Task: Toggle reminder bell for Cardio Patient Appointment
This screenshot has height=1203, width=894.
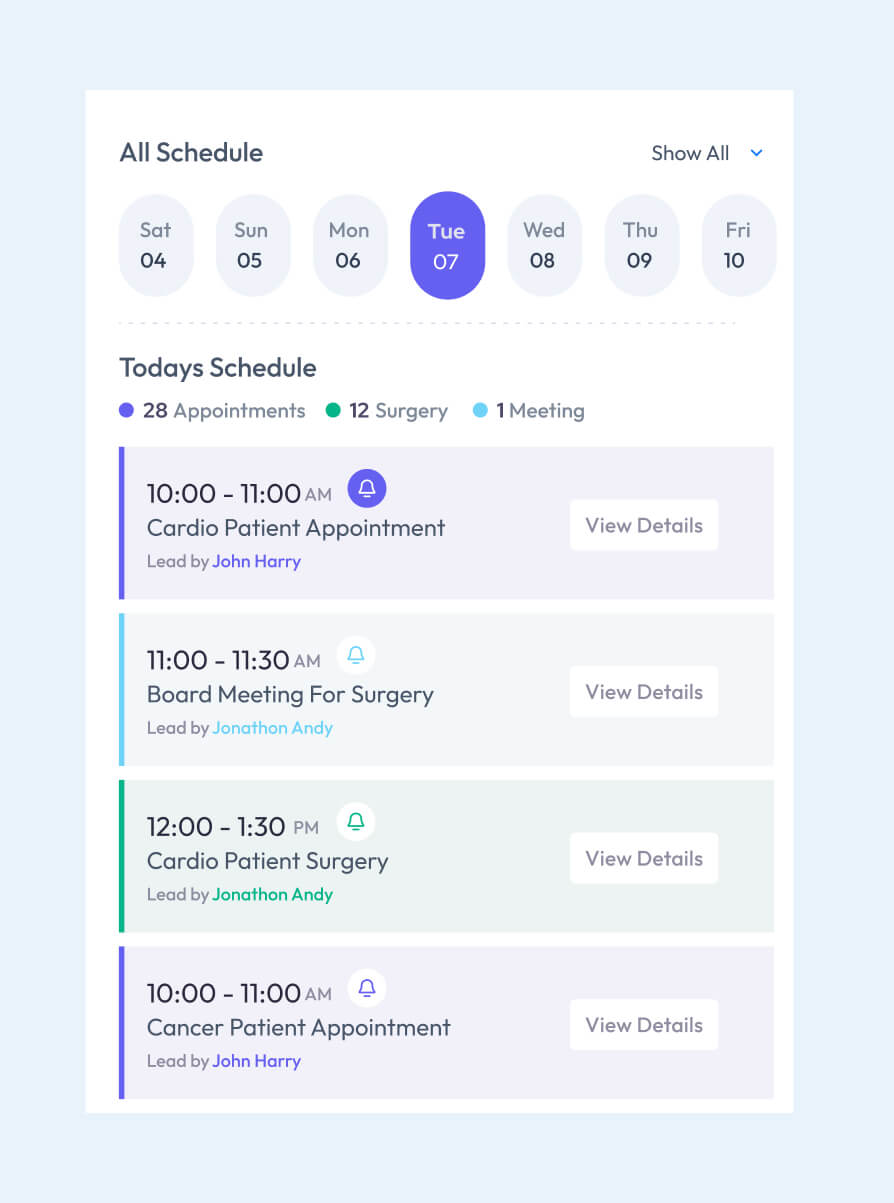Action: (367, 489)
